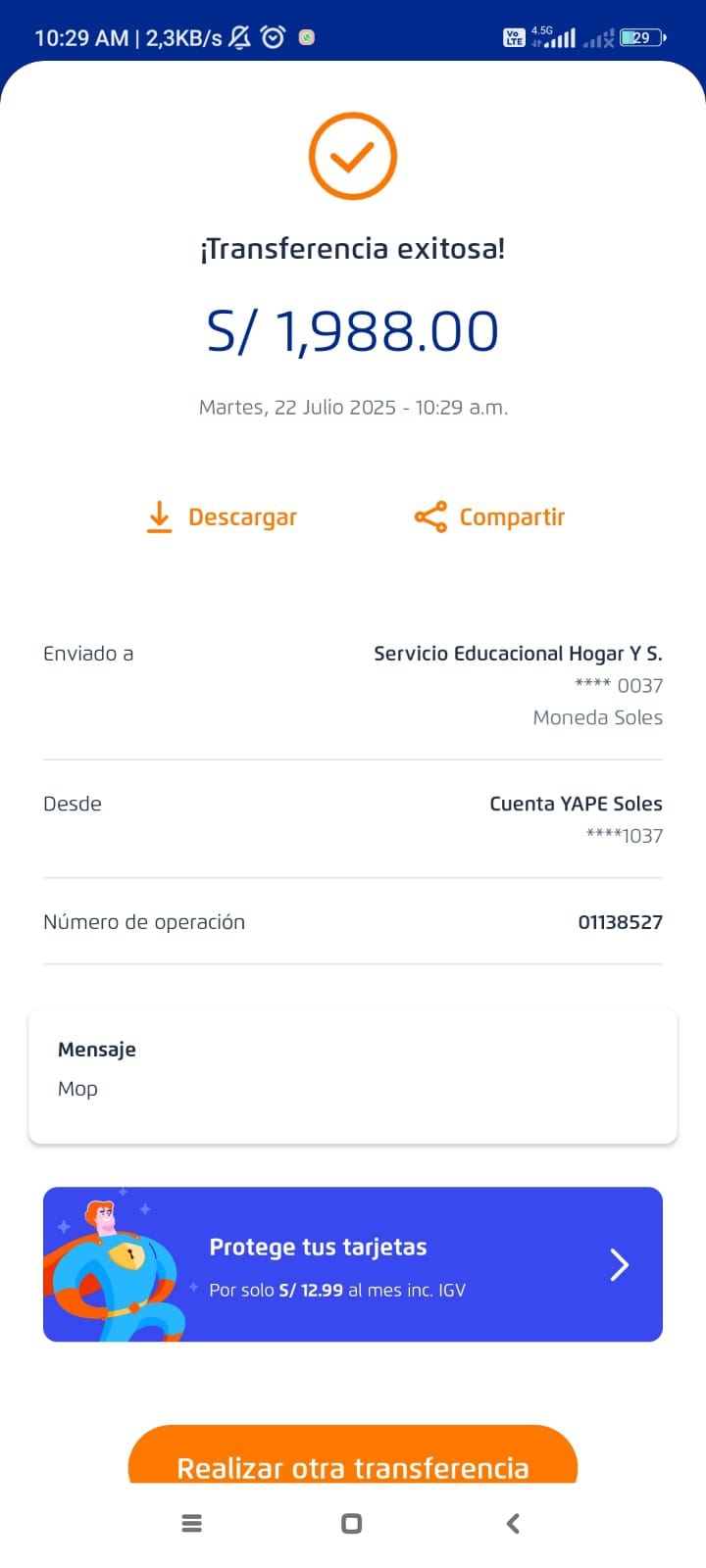Tap Realizar otra transferencia button
The width and height of the screenshot is (706, 1568).
353,1460
